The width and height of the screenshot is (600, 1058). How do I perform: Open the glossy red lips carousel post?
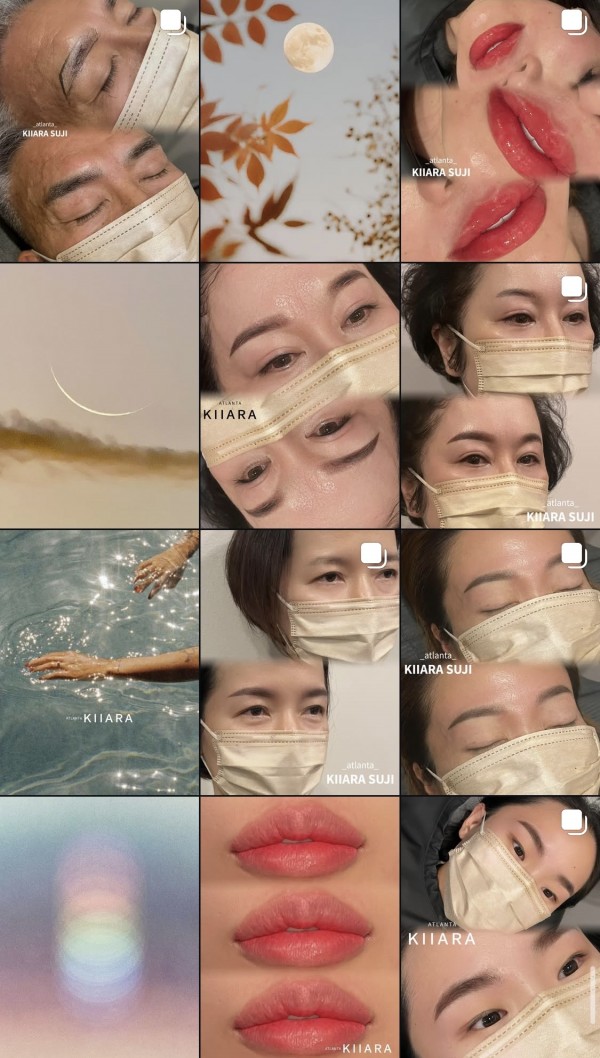tap(500, 130)
